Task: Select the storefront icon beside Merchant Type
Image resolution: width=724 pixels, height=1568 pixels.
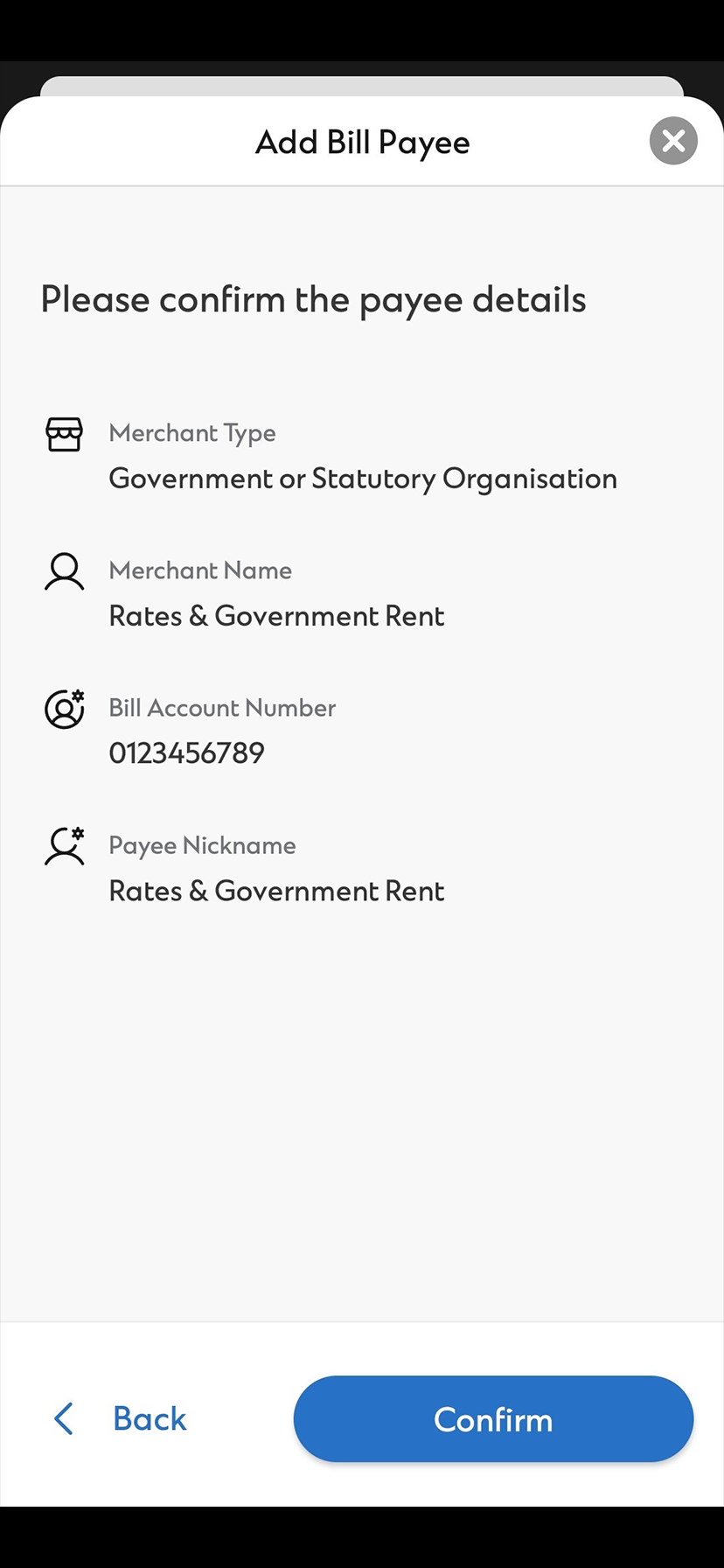Action: point(63,434)
